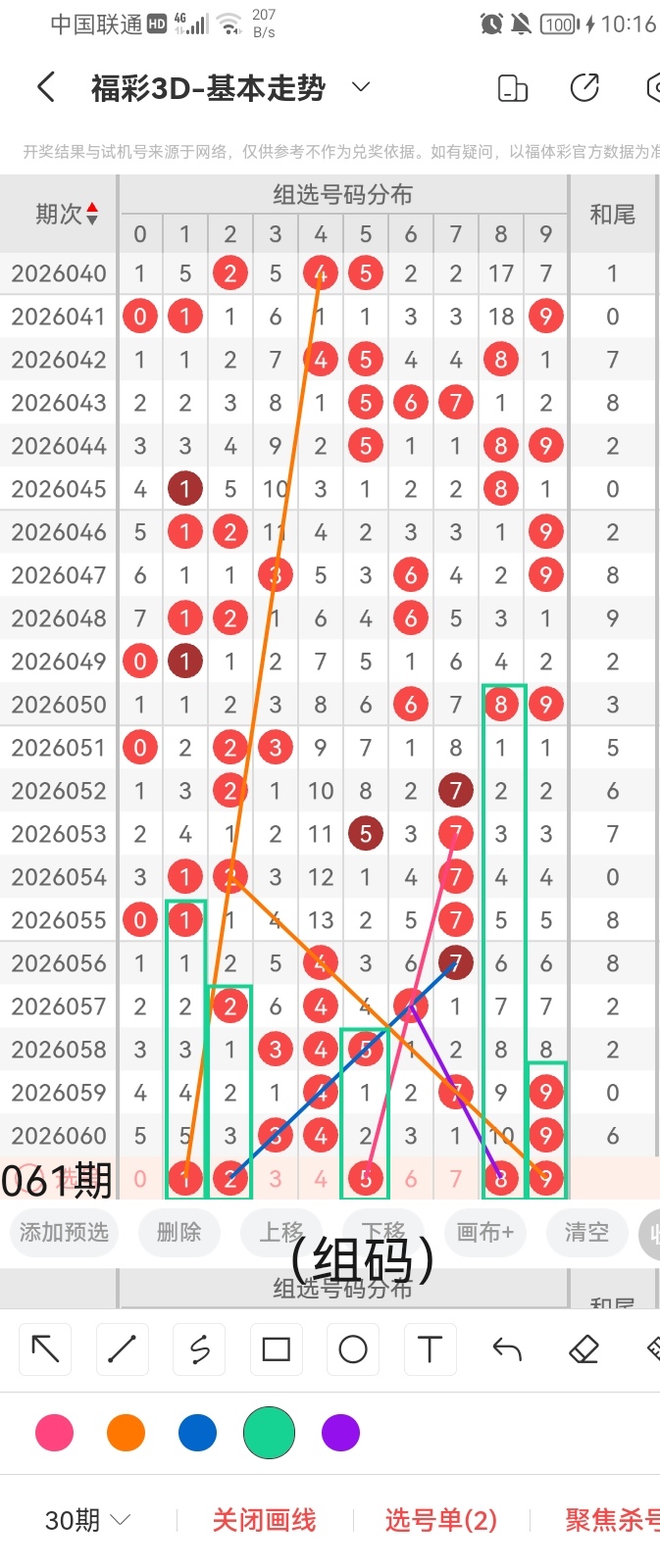The height and width of the screenshot is (1568, 660).
Task: Select the straight line tool
Action: (x=122, y=1349)
